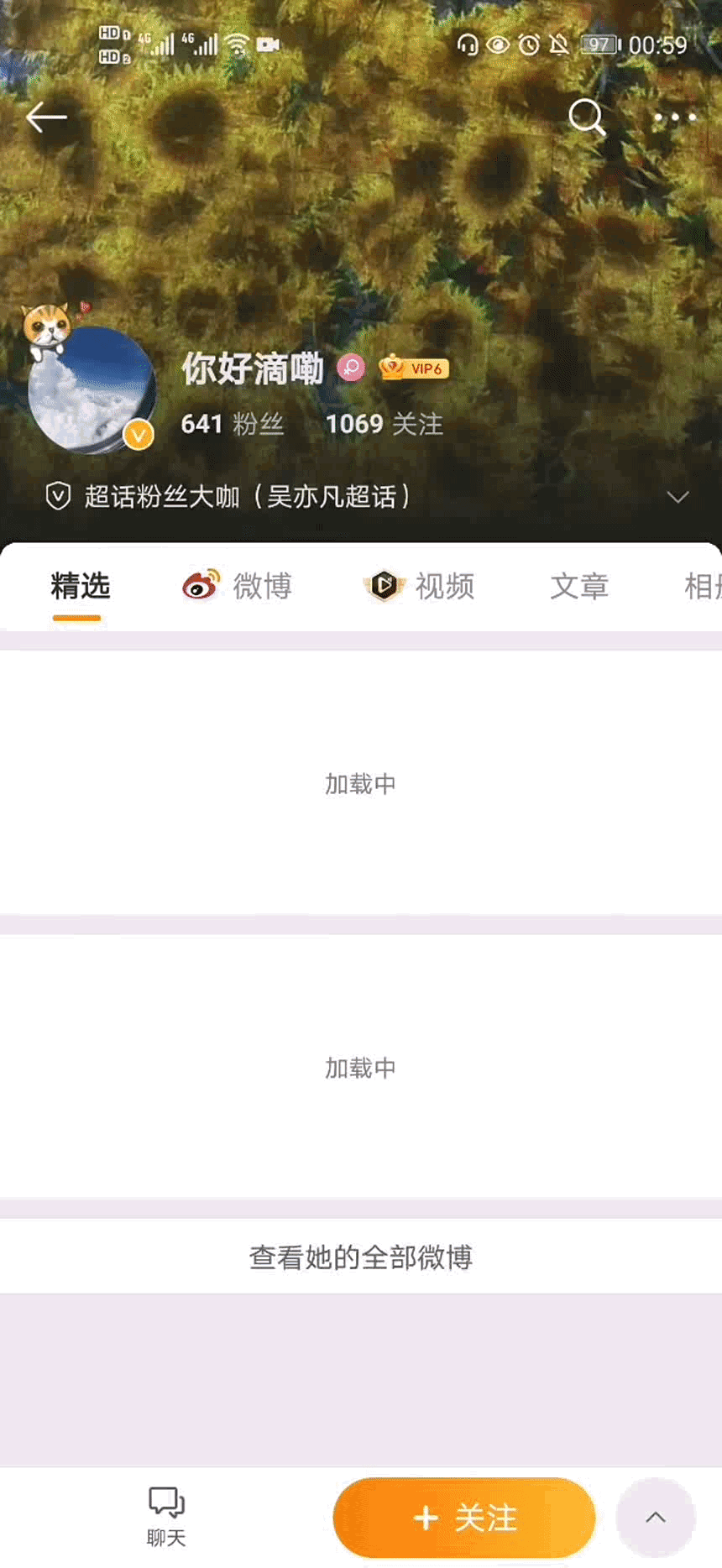Go back using the arrow icon
The image size is (722, 1568).
pyautogui.click(x=46, y=118)
